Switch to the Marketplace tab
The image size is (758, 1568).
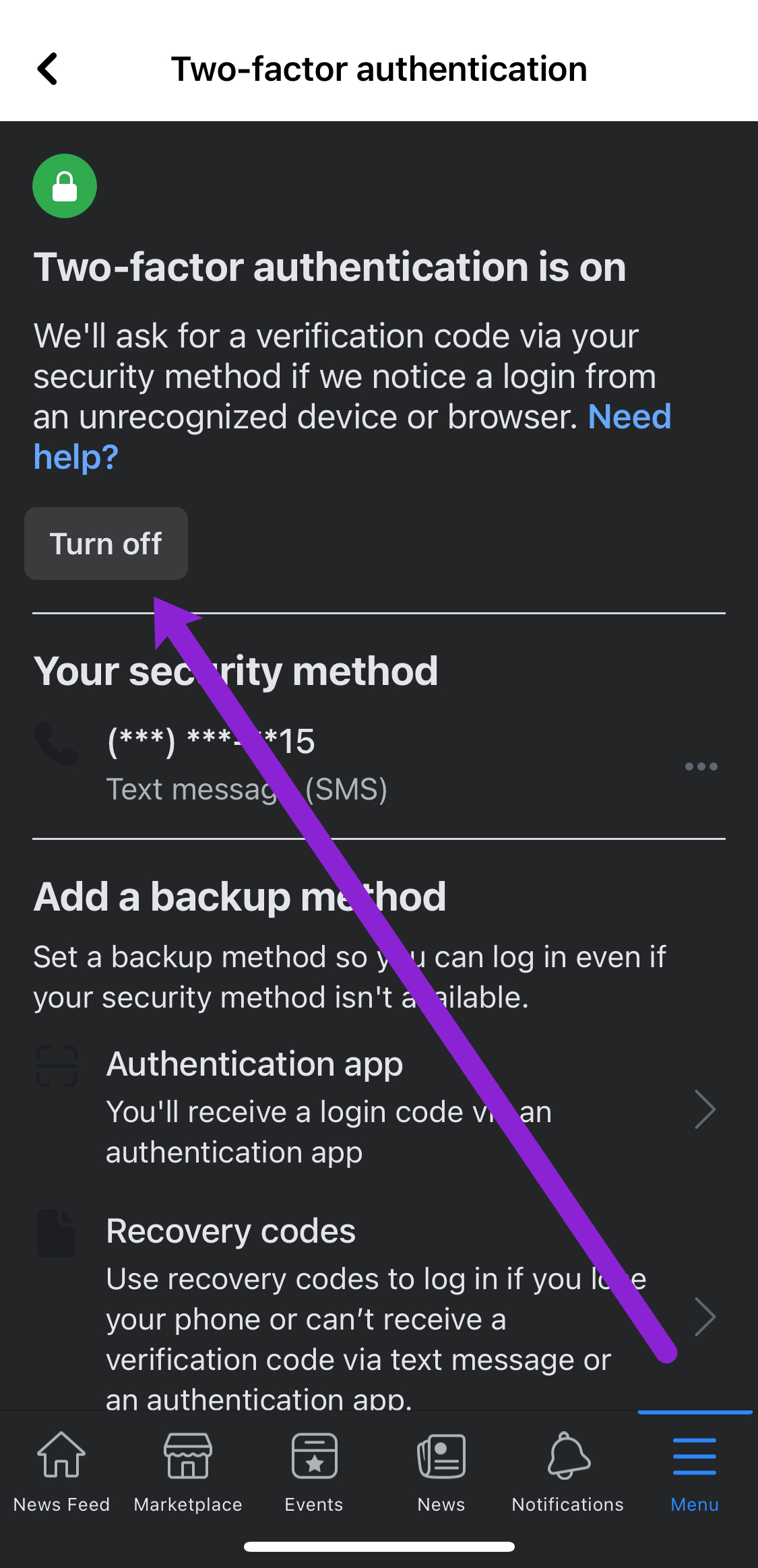[188, 1471]
